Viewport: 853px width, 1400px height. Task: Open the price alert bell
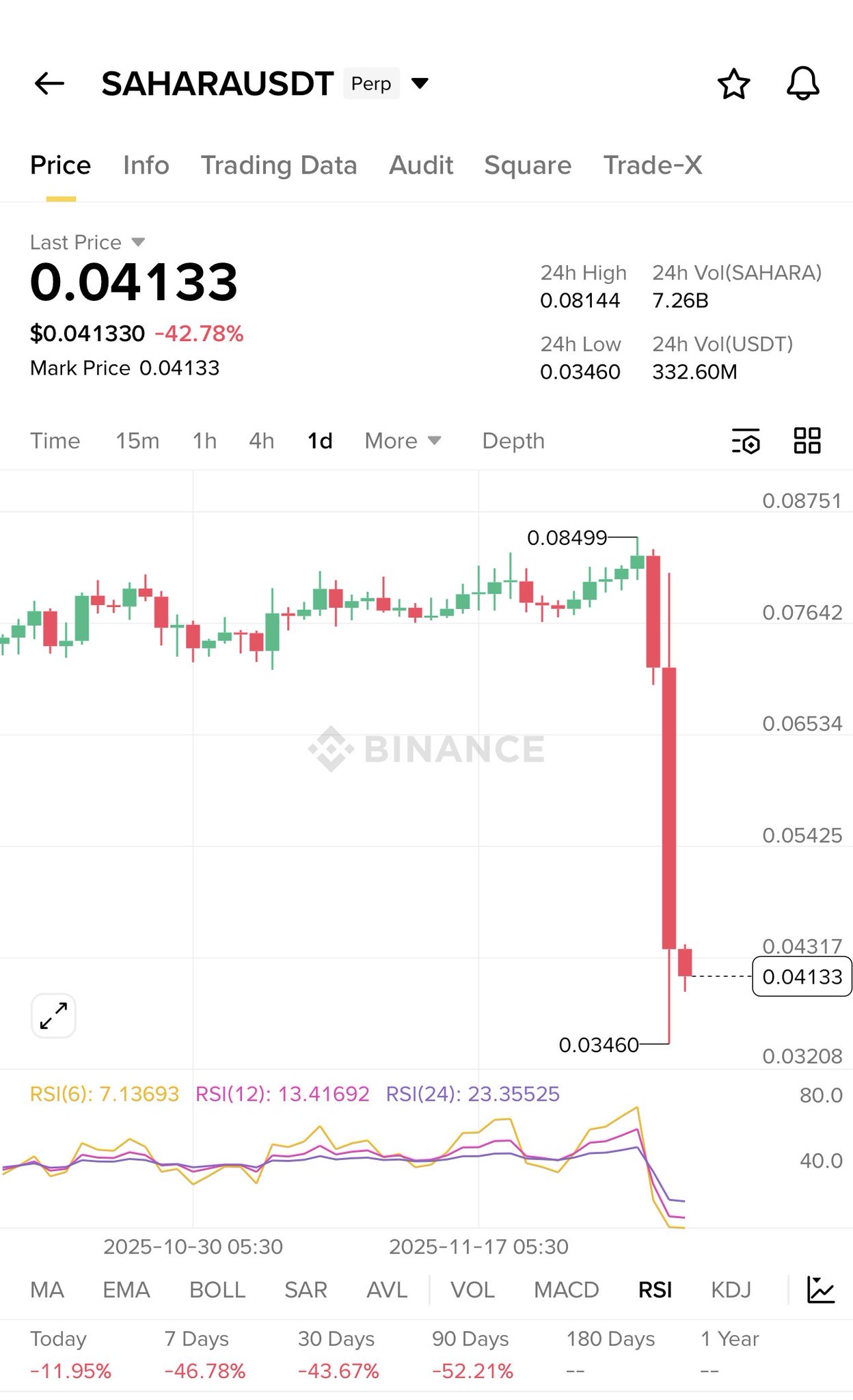coord(802,84)
